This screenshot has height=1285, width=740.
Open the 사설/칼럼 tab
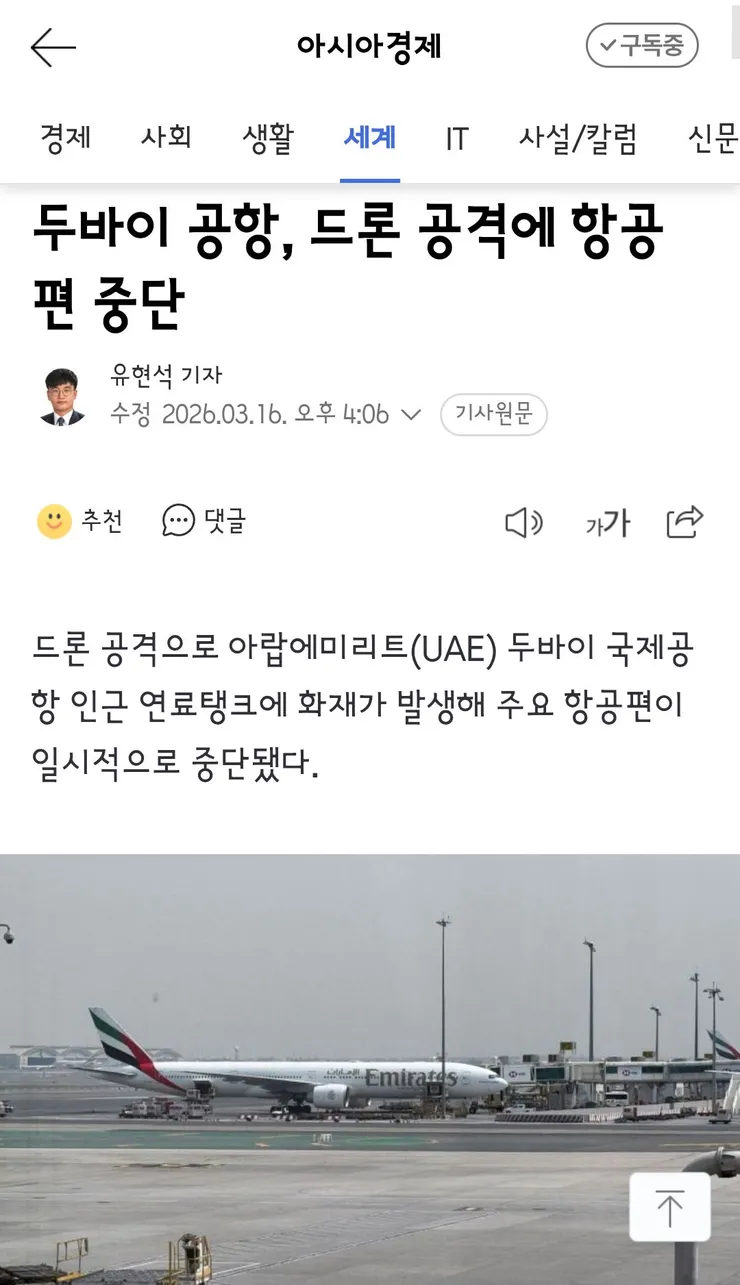coord(577,139)
